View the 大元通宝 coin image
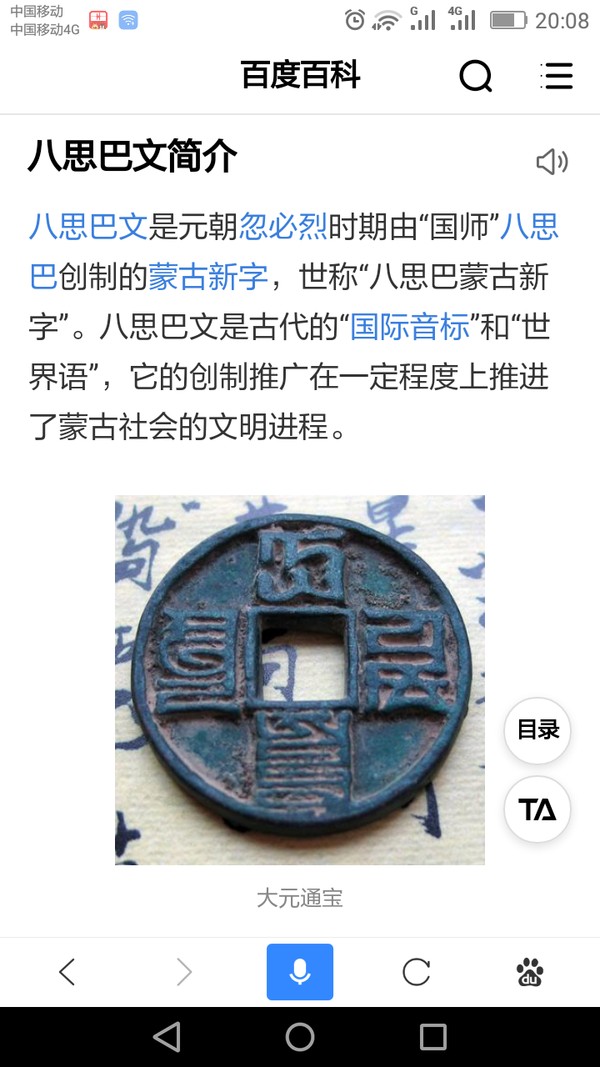Image resolution: width=600 pixels, height=1067 pixels. [x=299, y=679]
